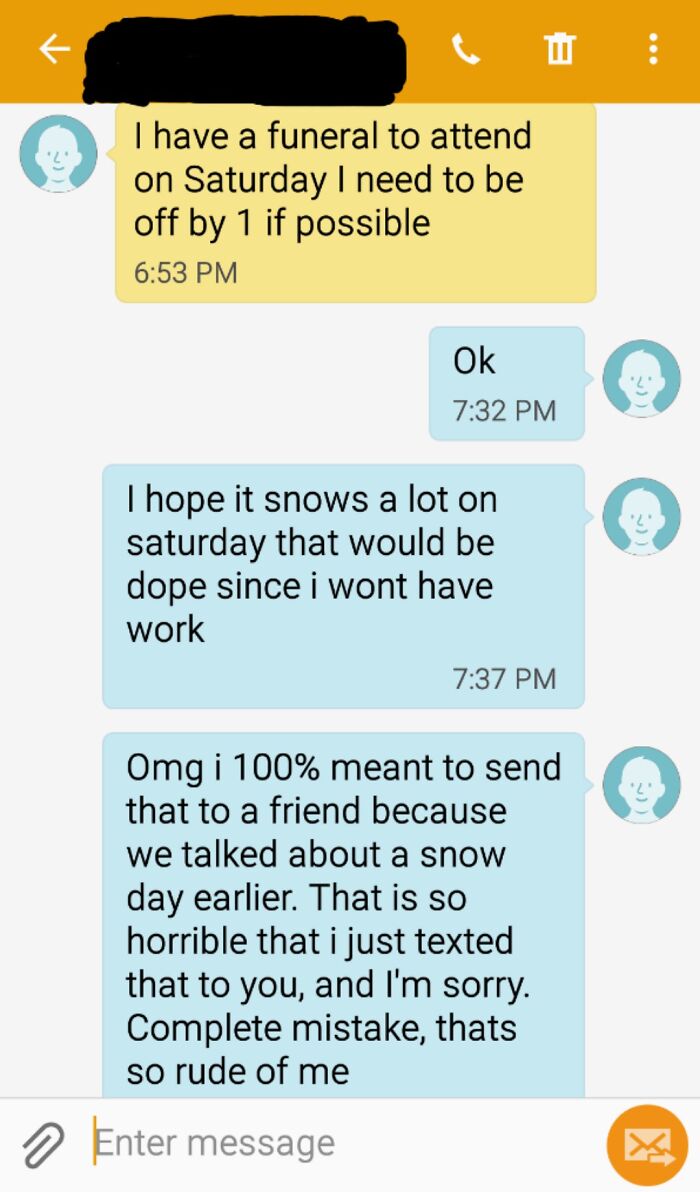Delete messages with the trash icon
The width and height of the screenshot is (700, 1192).
(x=559, y=49)
